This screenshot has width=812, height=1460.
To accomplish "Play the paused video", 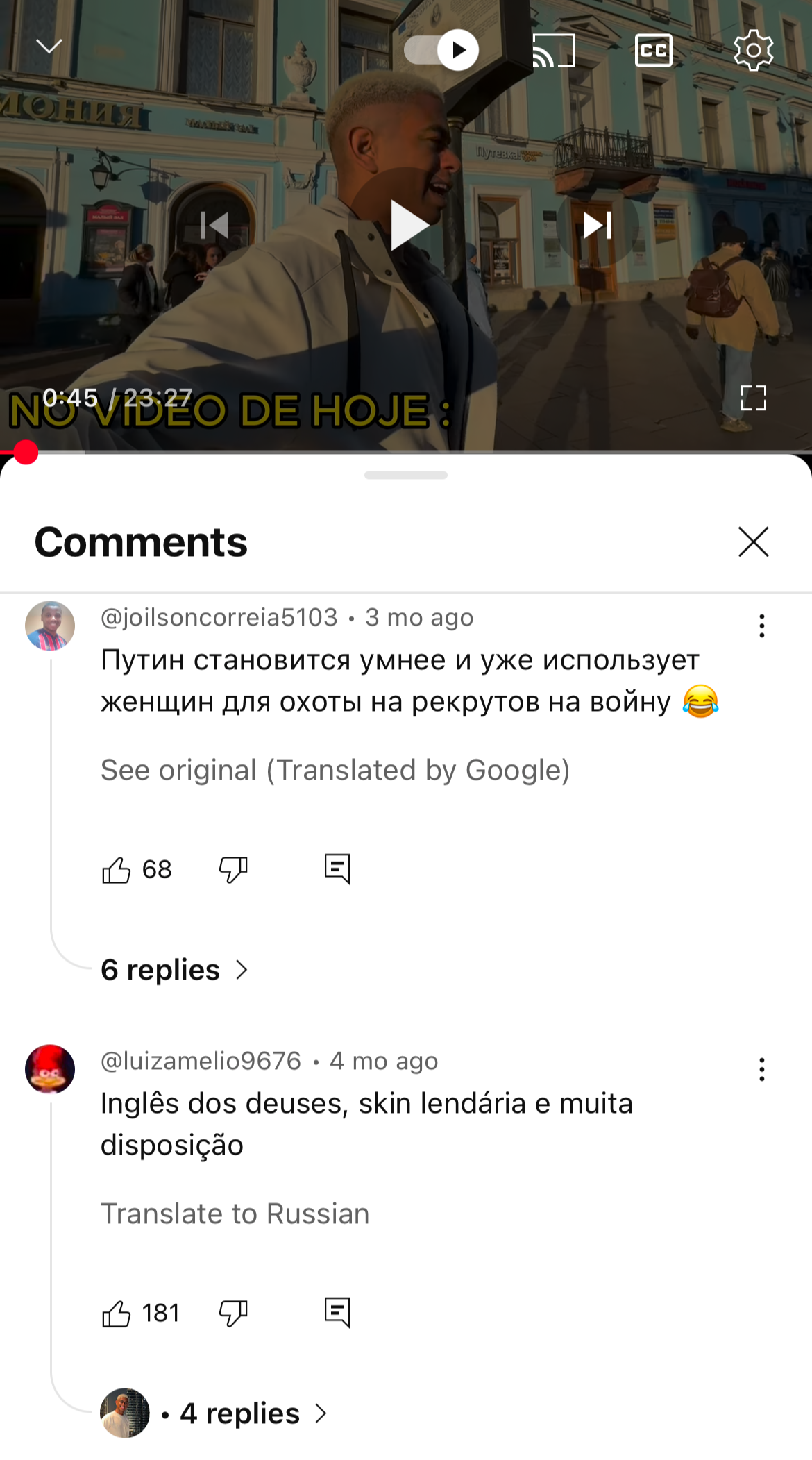I will click(x=407, y=225).
